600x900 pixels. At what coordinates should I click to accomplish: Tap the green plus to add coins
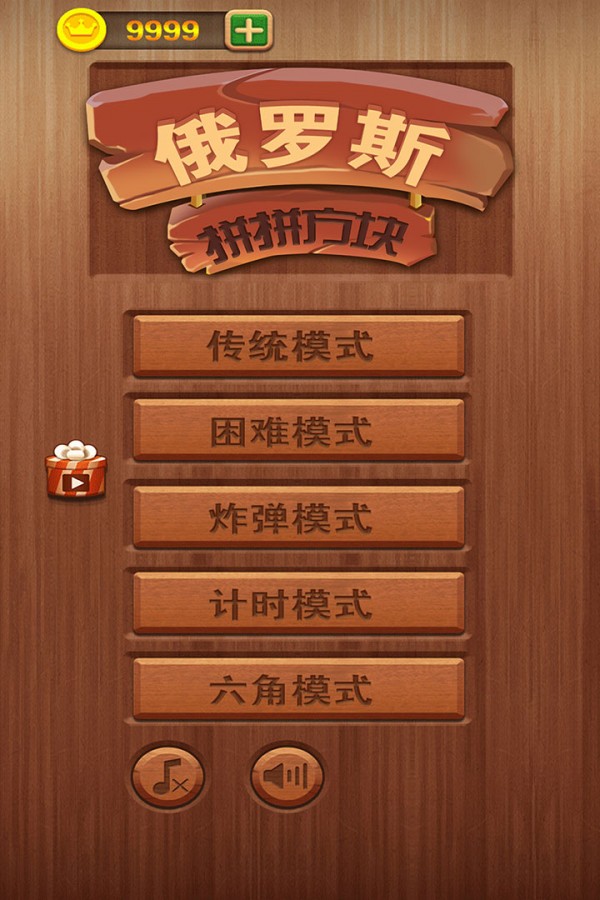pyautogui.click(x=250, y=31)
